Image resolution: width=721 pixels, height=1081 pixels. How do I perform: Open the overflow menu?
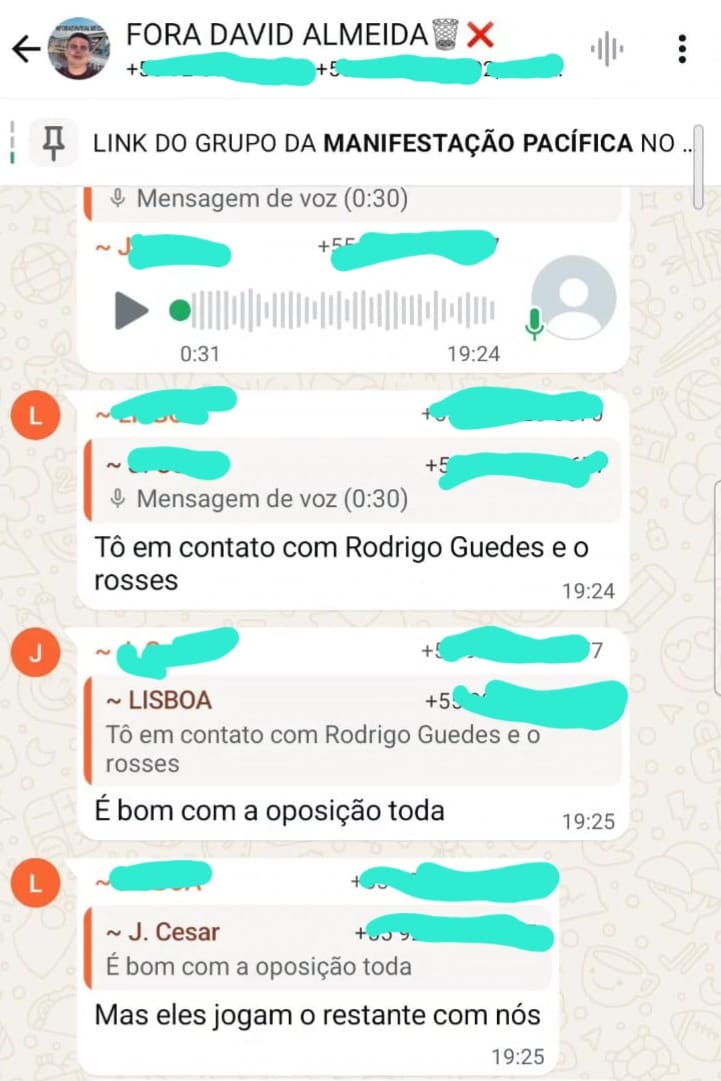(682, 49)
